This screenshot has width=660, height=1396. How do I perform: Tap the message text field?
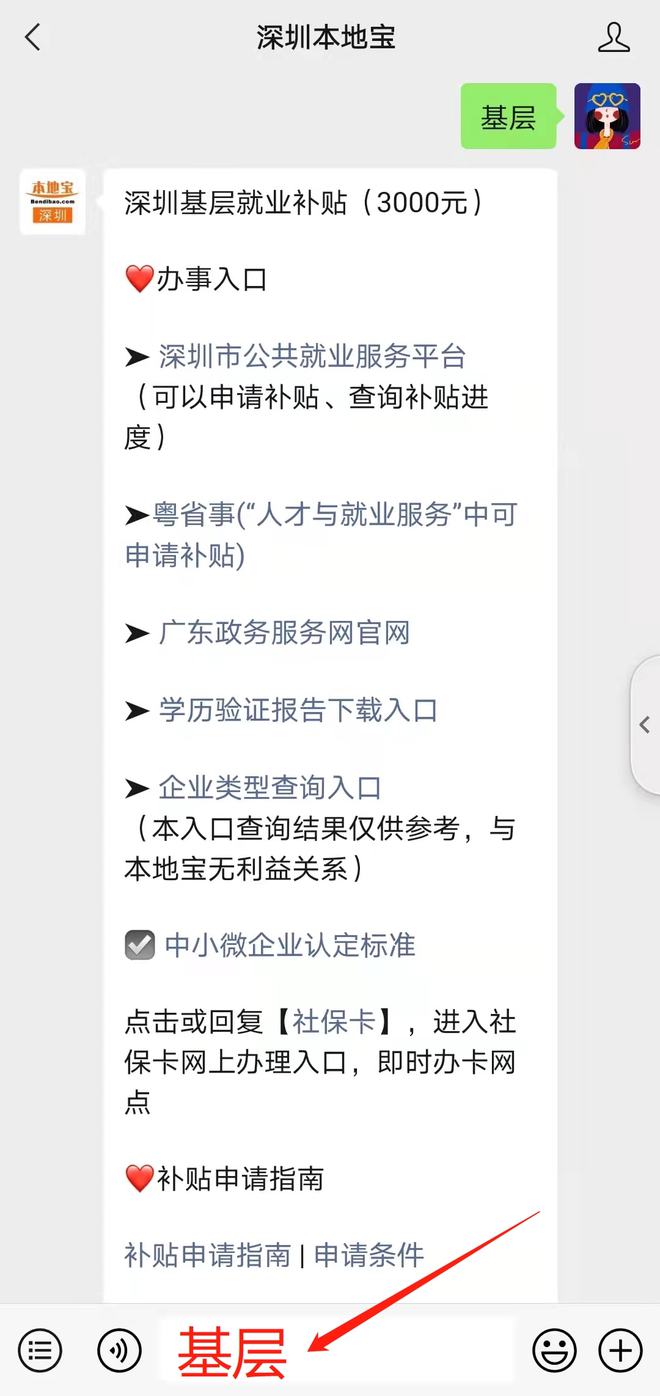click(x=336, y=1351)
